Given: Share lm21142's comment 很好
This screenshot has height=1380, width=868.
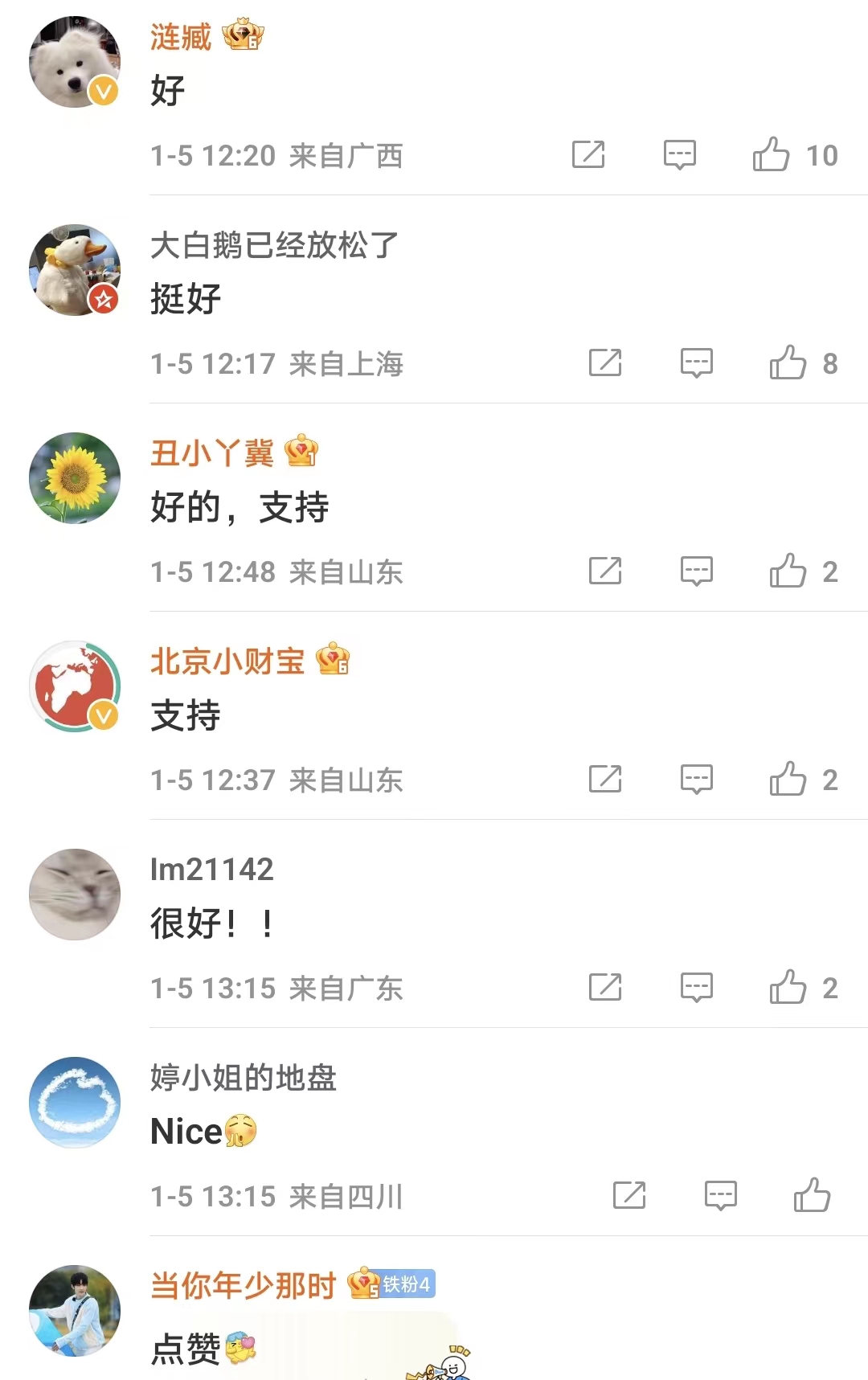Looking at the screenshot, I should (x=605, y=987).
